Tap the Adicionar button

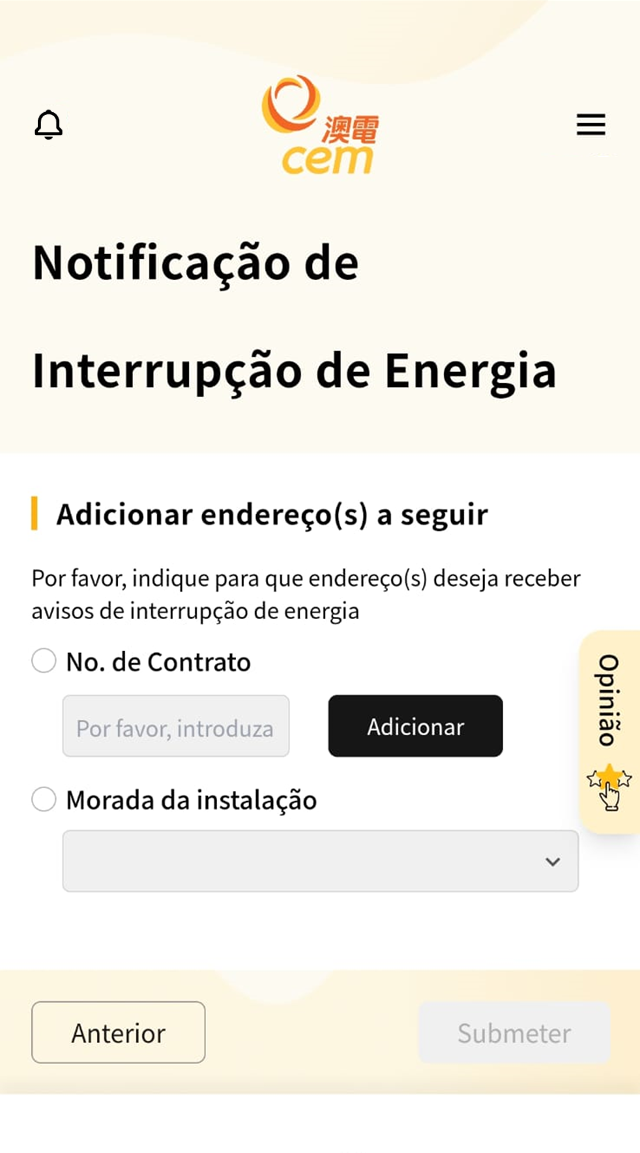(x=416, y=726)
